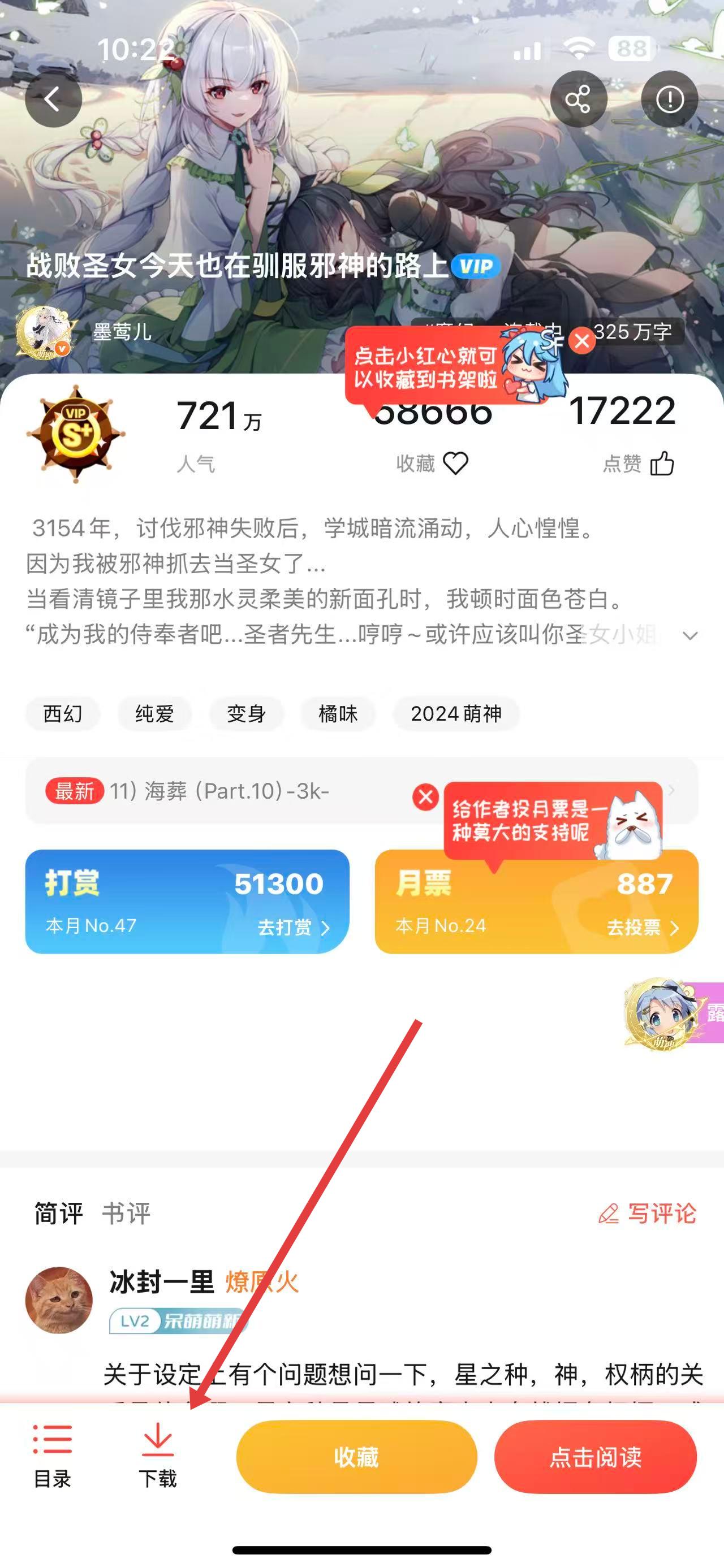Viewport: 724px width, 1568px height.
Task: Open the report exclamation icon
Action: pos(669,98)
